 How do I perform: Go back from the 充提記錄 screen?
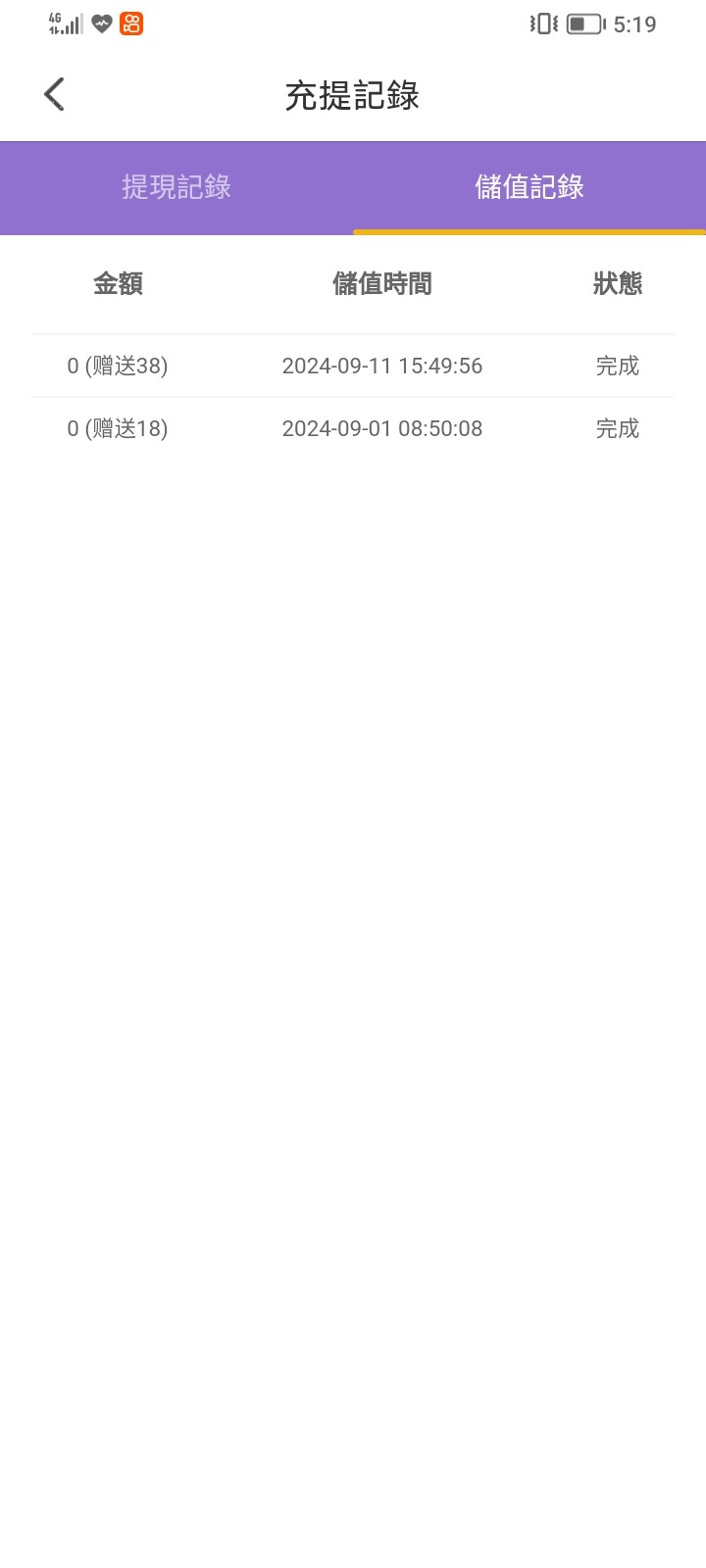point(54,95)
